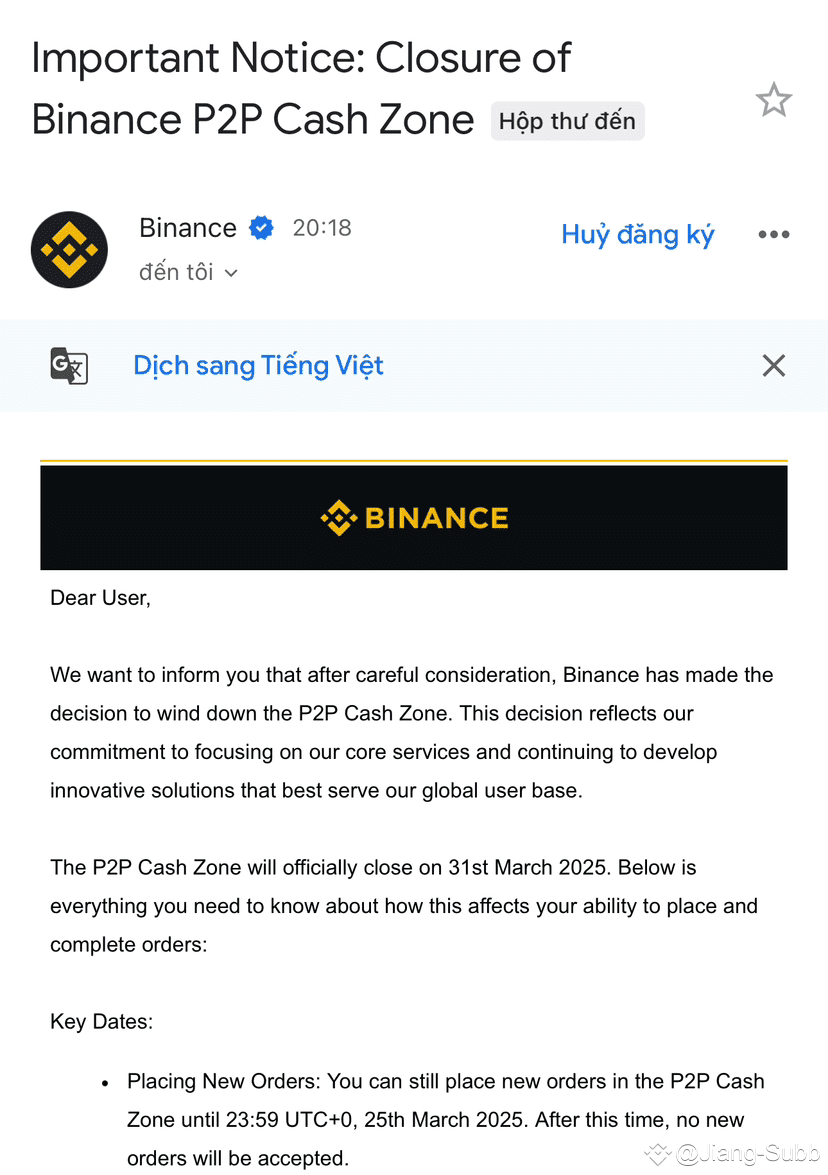The width and height of the screenshot is (828, 1175).
Task: Click the sender name Binance
Action: pos(187,227)
